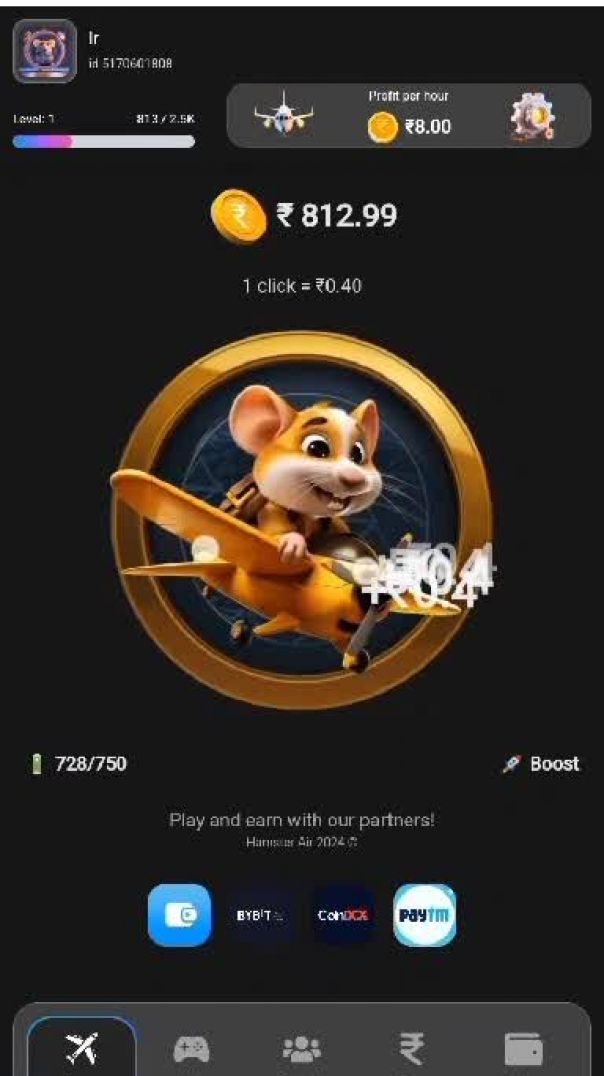604x1076 pixels.
Task: Open the CoinDCX partner link
Action: (343, 915)
